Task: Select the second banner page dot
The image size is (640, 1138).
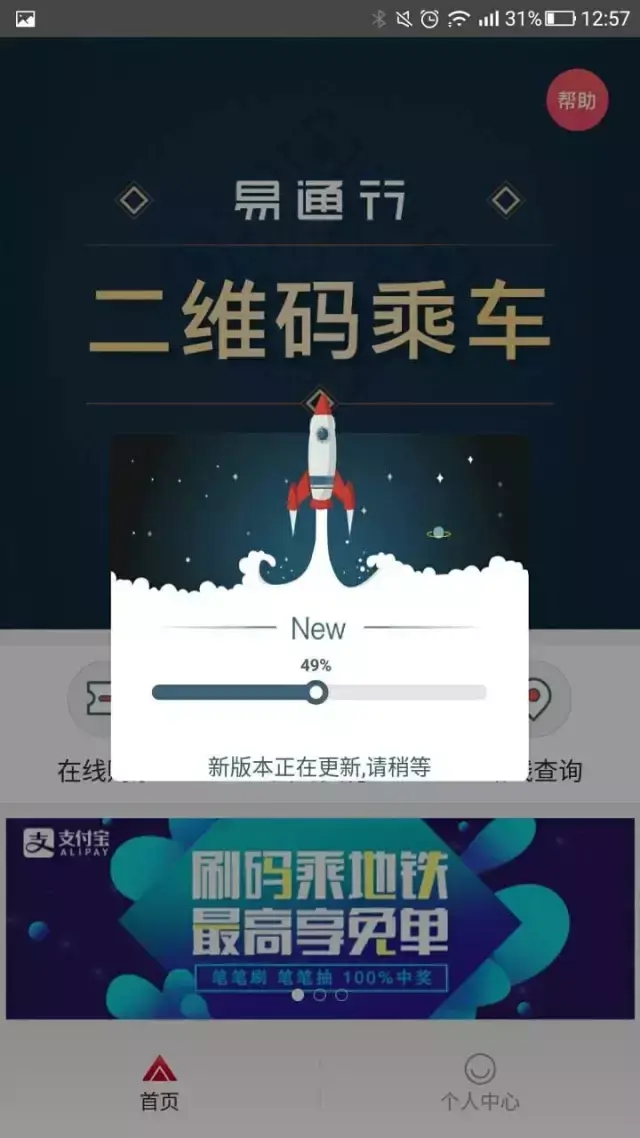Action: 320,995
